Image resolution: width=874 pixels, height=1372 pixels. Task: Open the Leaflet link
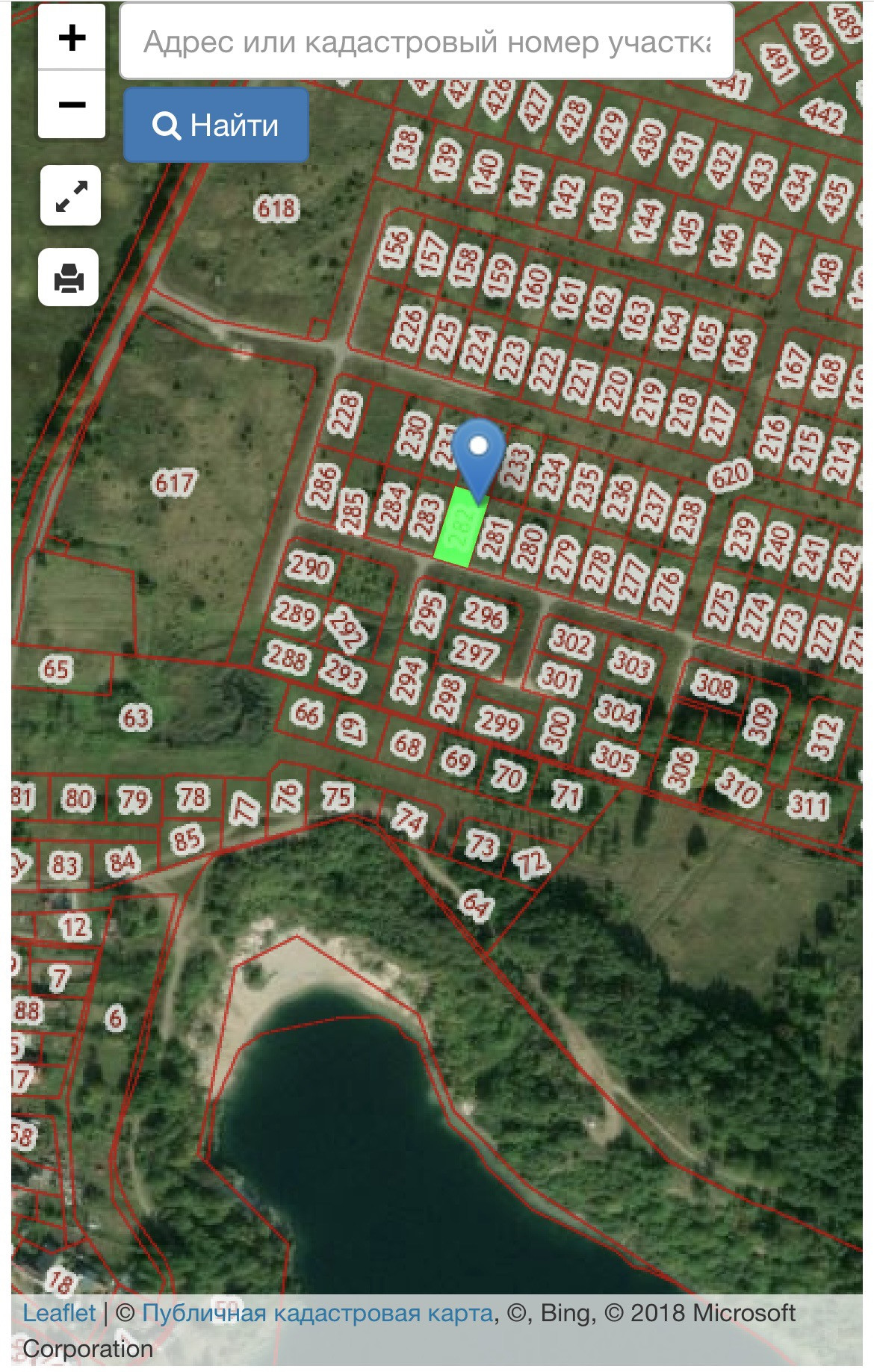coord(59,1312)
